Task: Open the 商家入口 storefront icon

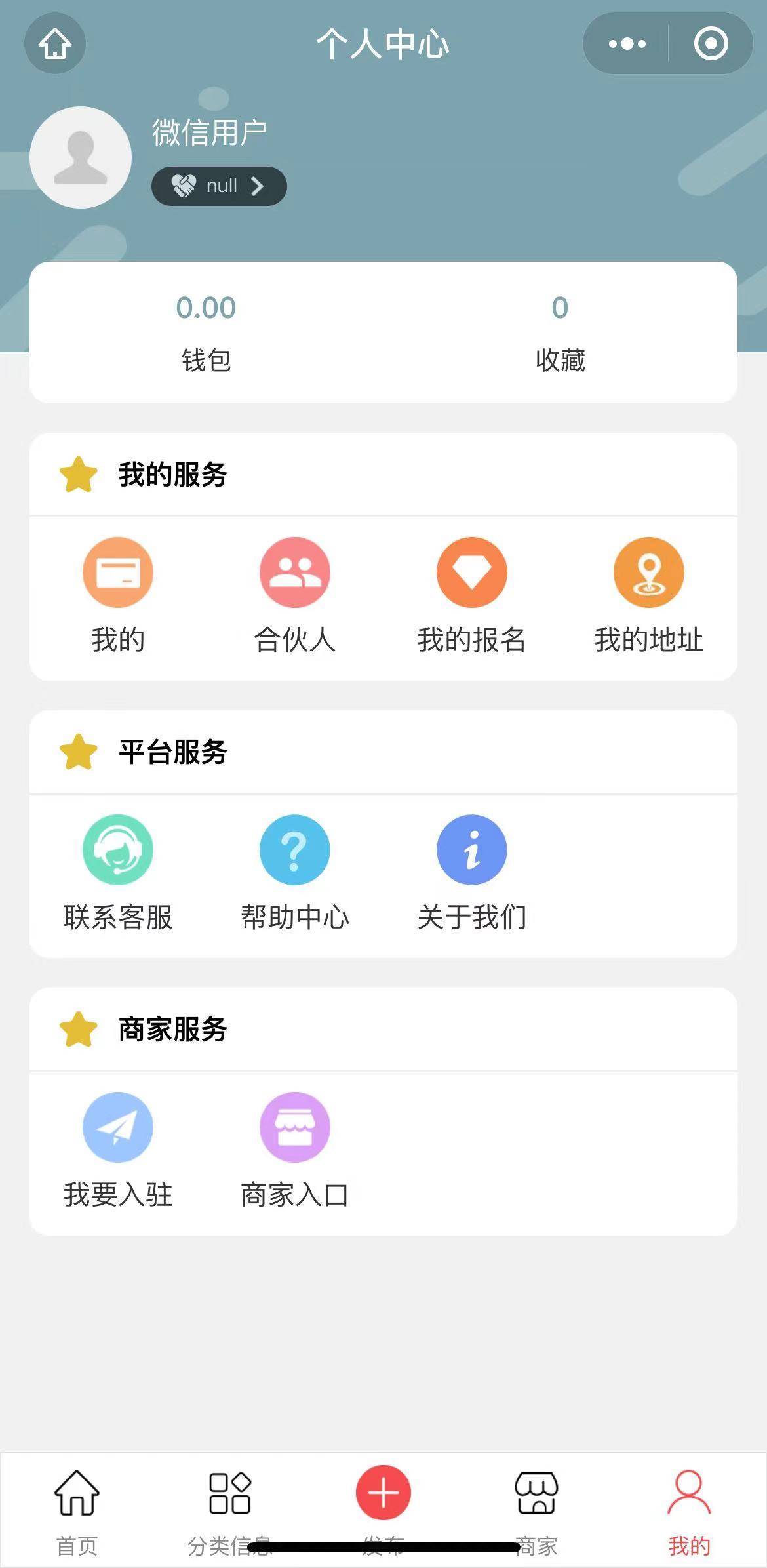Action: point(294,1126)
